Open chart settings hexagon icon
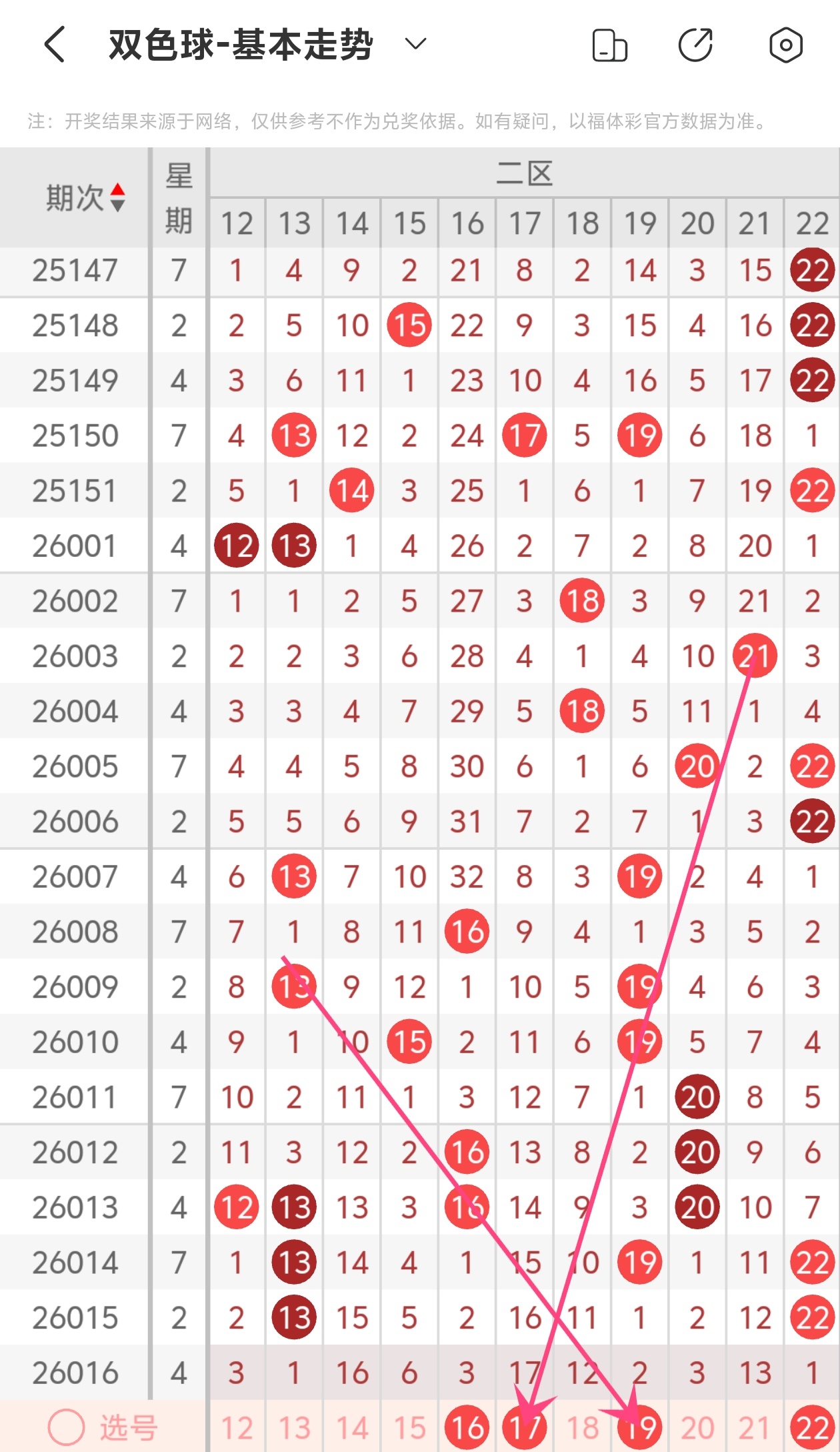 click(x=785, y=45)
